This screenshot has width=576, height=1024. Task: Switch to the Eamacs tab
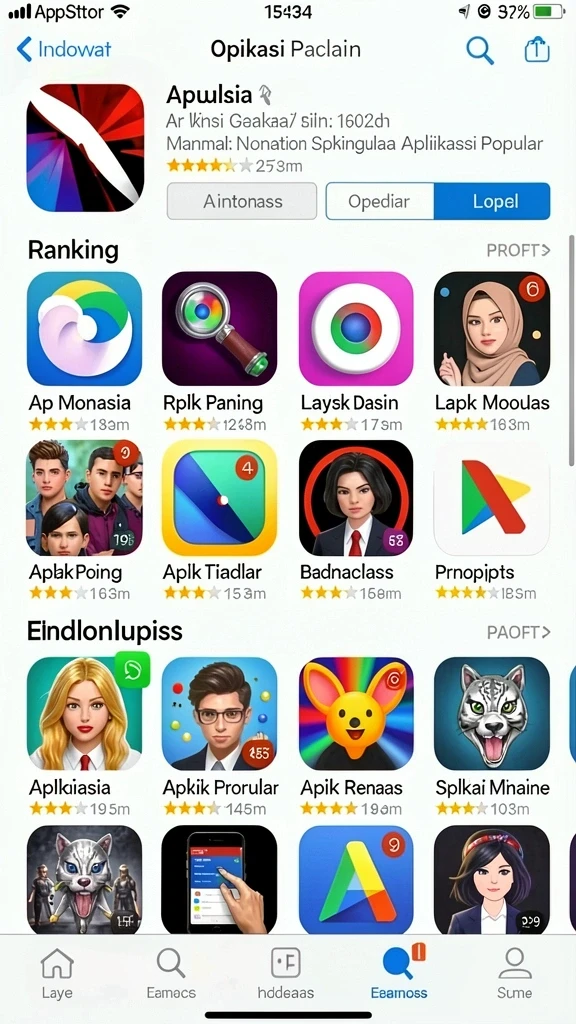171,973
